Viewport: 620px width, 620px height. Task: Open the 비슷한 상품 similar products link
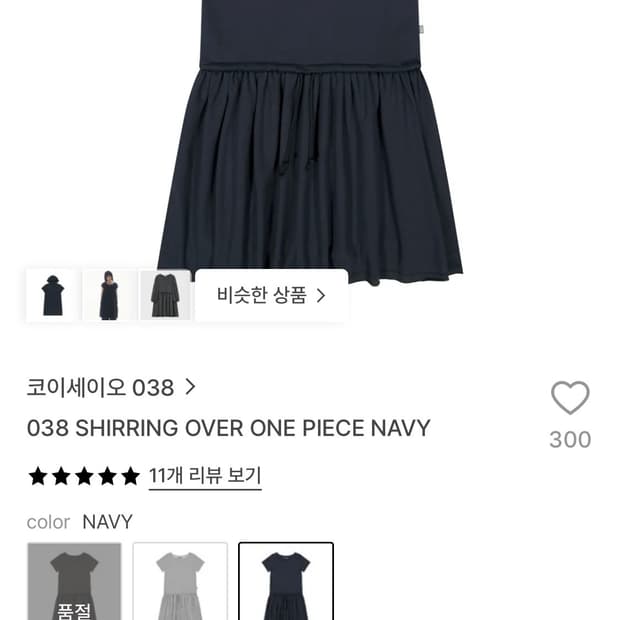tap(271, 295)
